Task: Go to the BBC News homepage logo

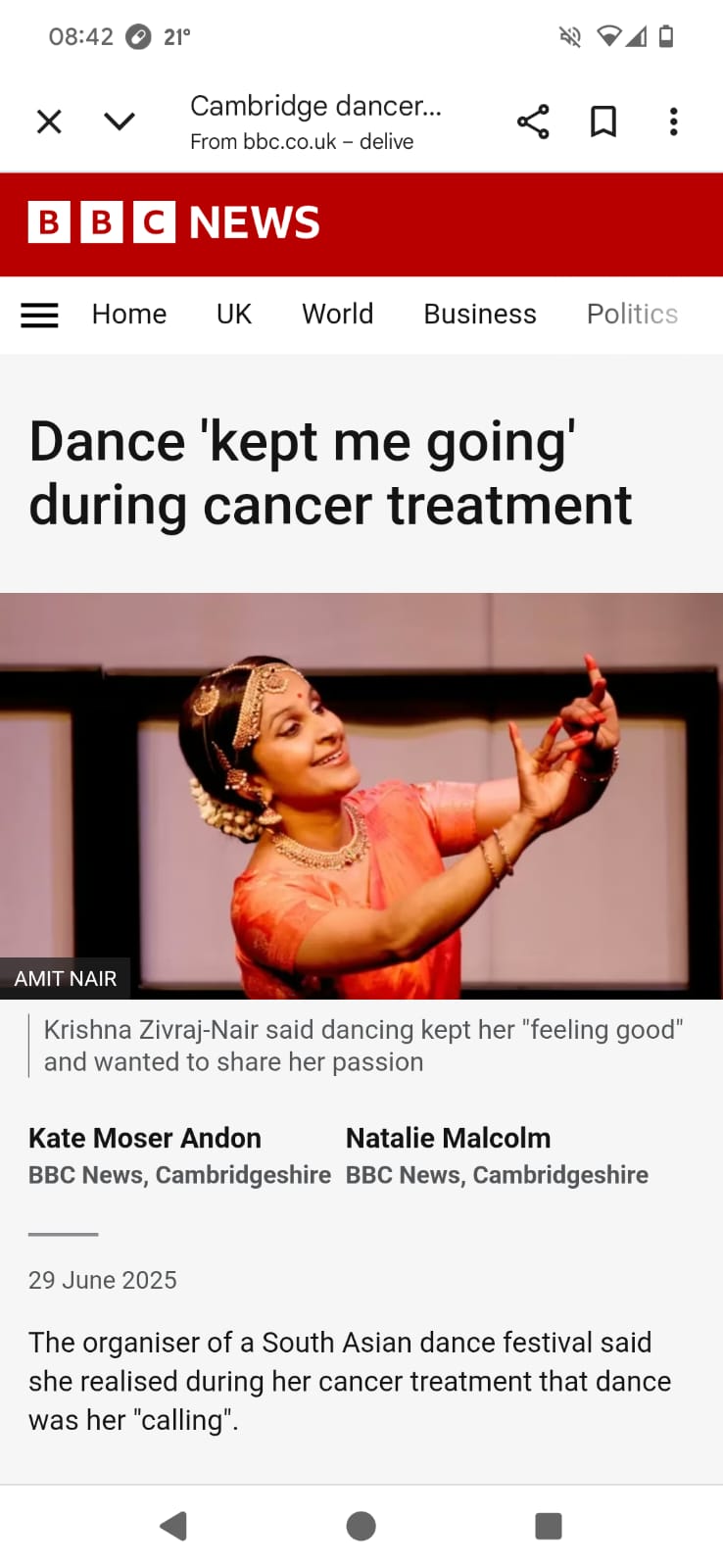Action: point(174,222)
